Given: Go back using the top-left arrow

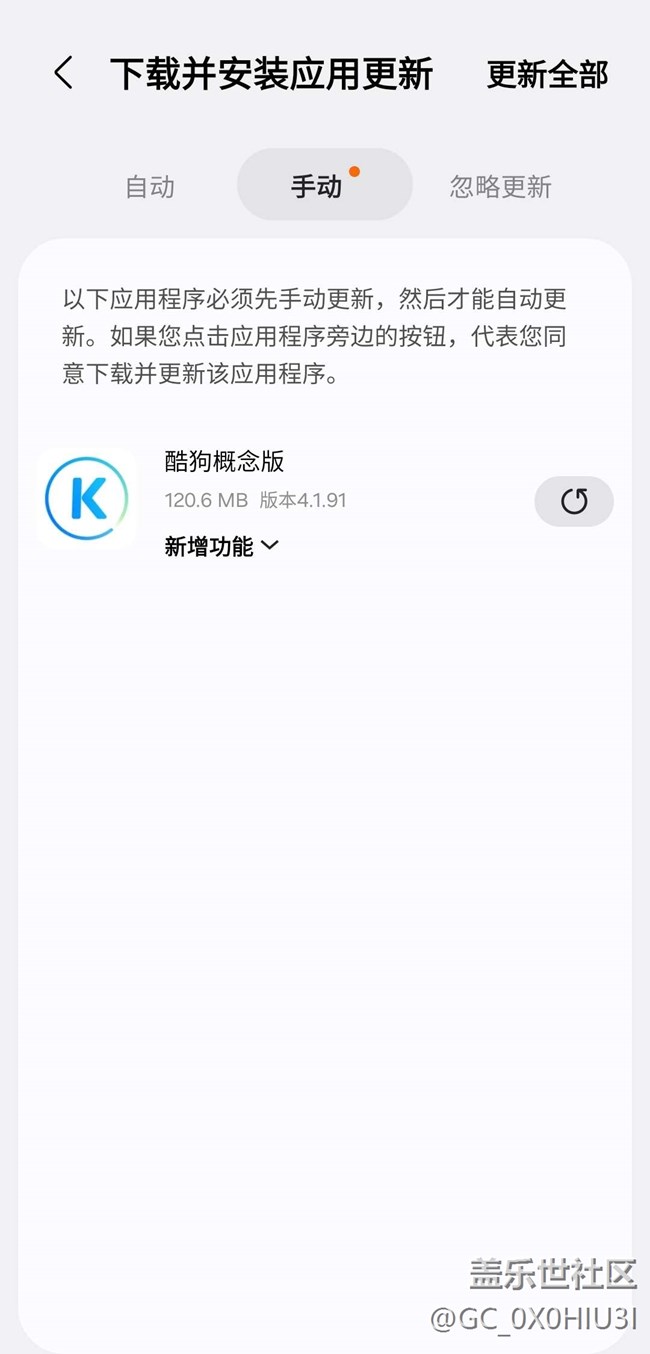Looking at the screenshot, I should pos(63,73).
